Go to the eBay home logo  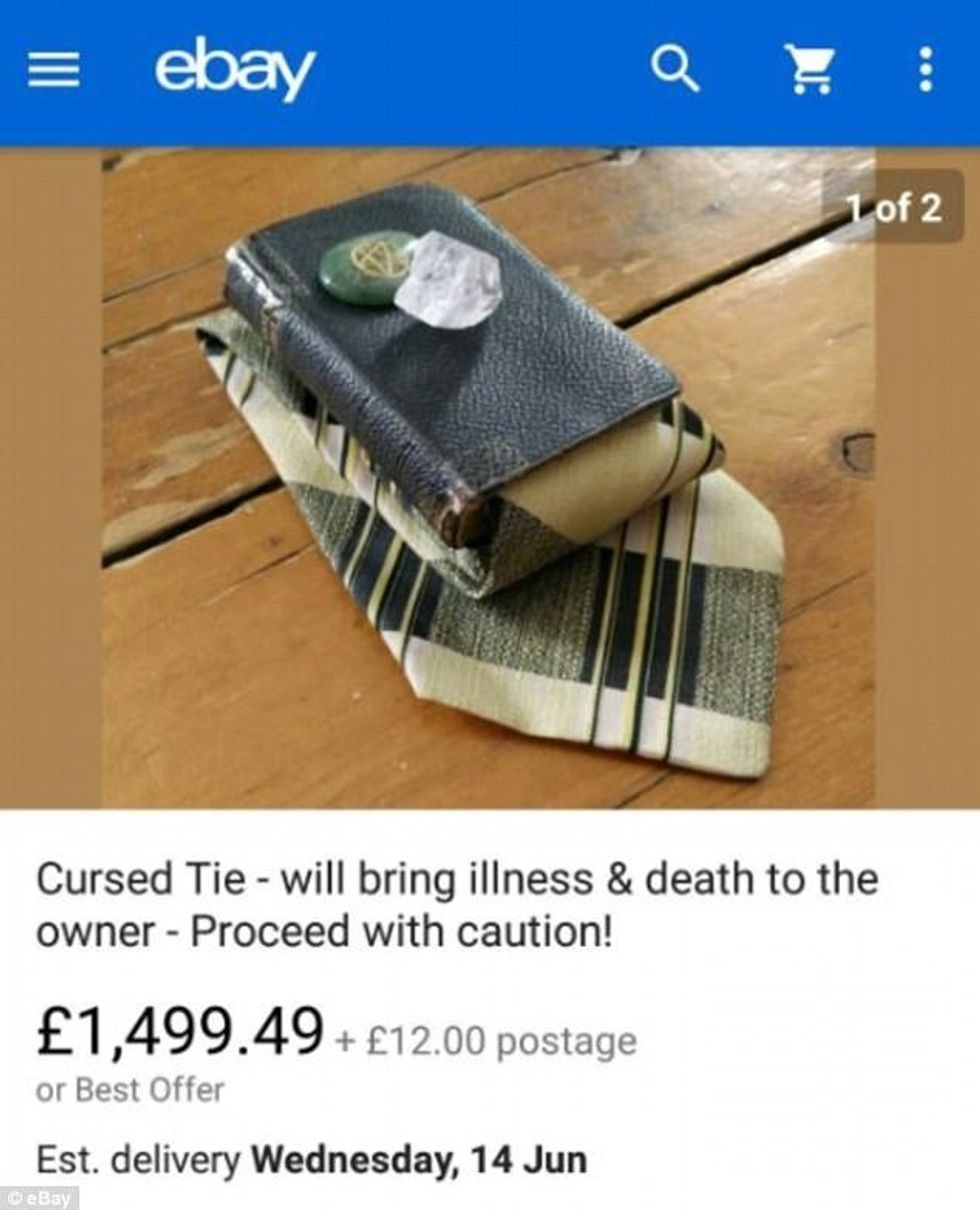pyautogui.click(x=235, y=70)
